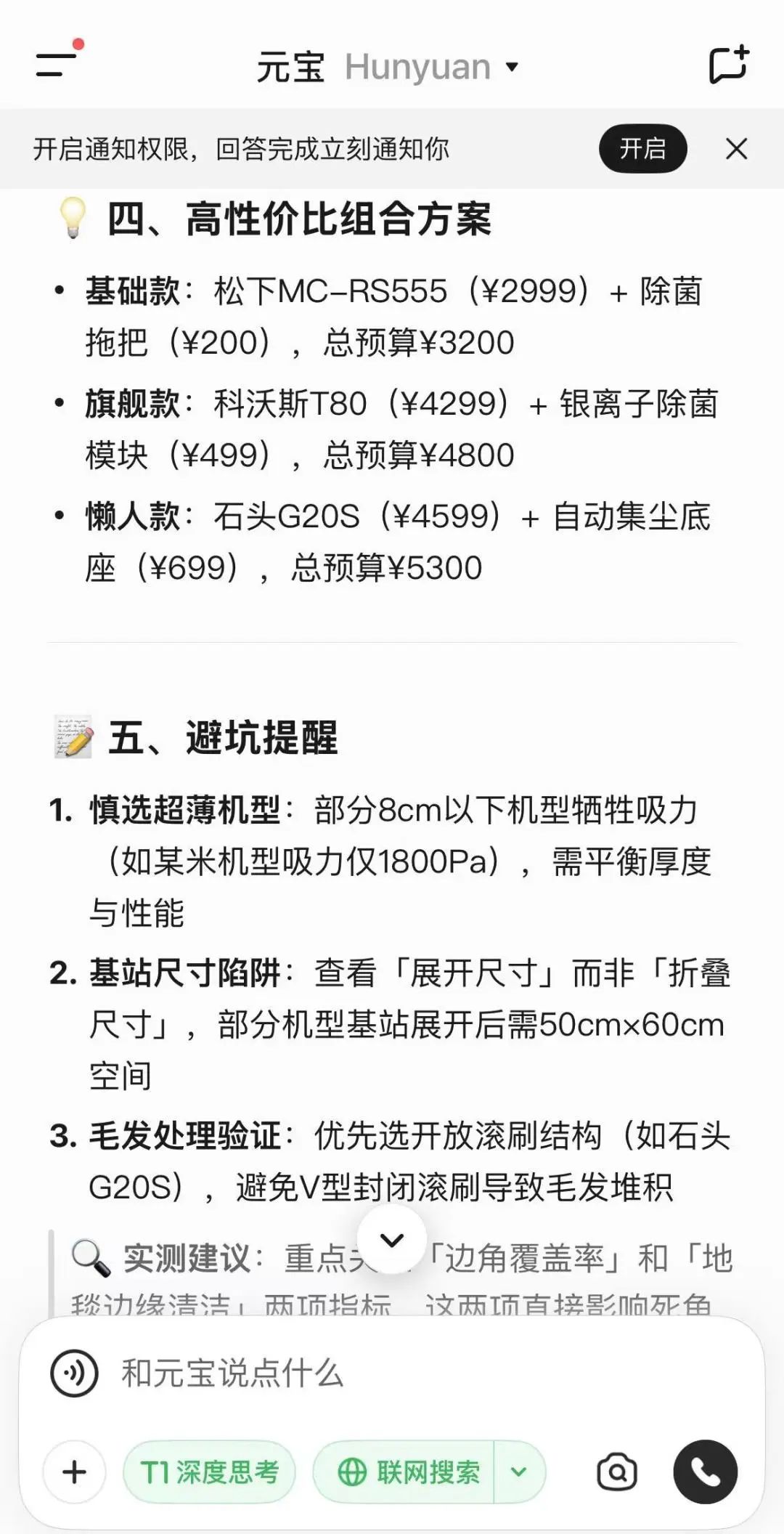Image resolution: width=784 pixels, height=1534 pixels.
Task: Open the camera search icon
Action: point(617,1472)
